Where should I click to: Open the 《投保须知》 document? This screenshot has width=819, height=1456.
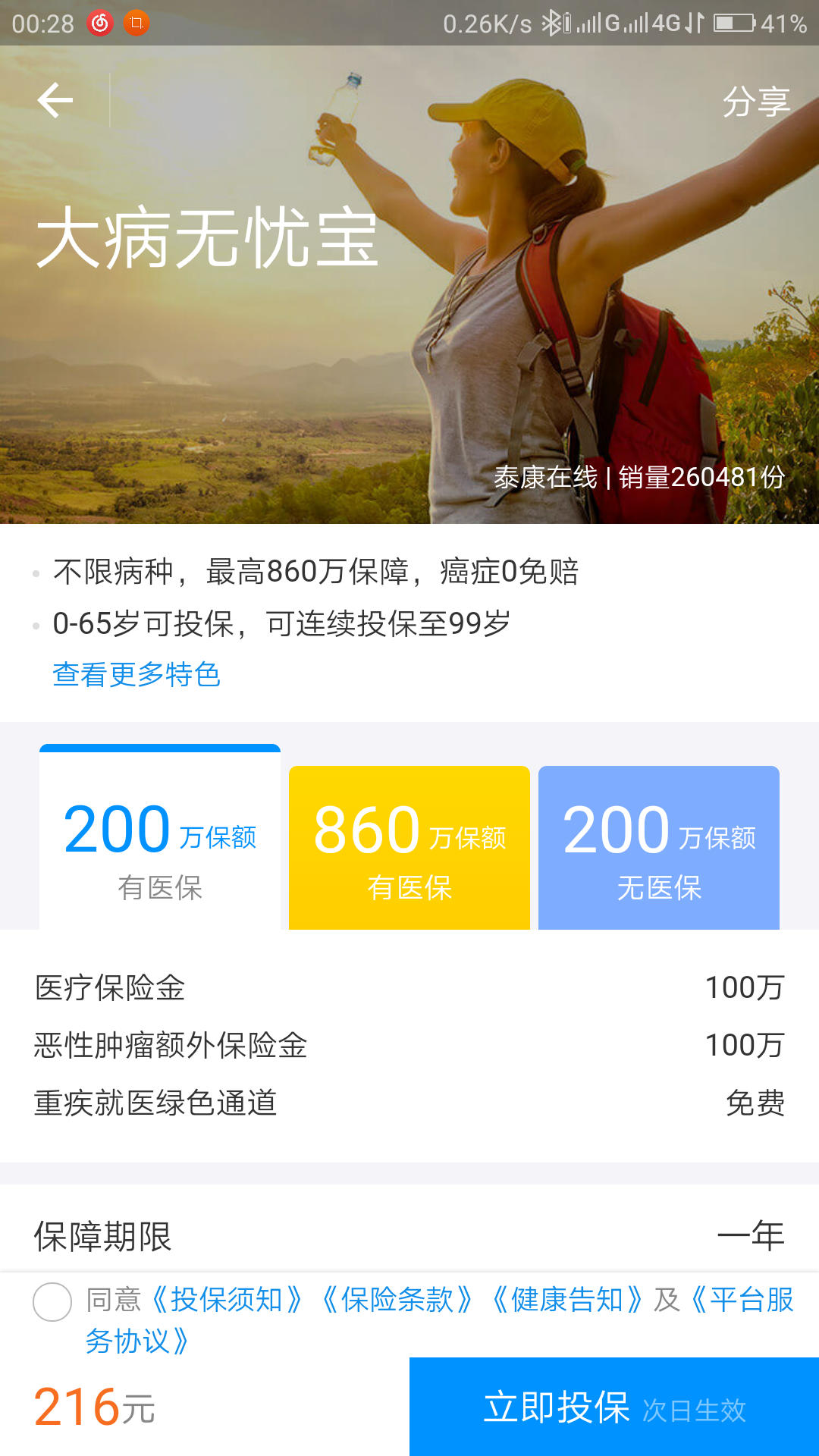click(x=226, y=1300)
